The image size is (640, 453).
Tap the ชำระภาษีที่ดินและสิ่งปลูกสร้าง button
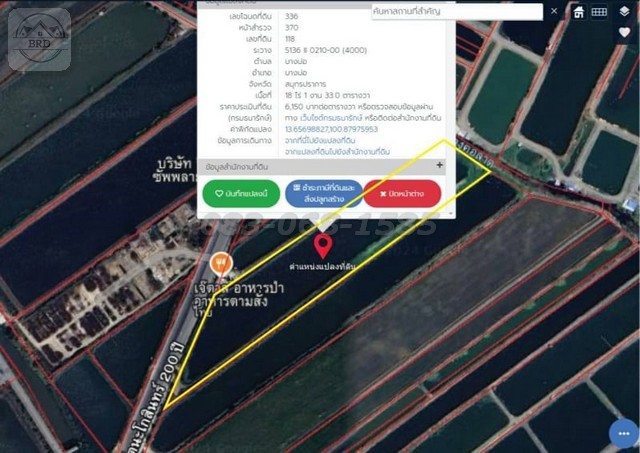323,193
